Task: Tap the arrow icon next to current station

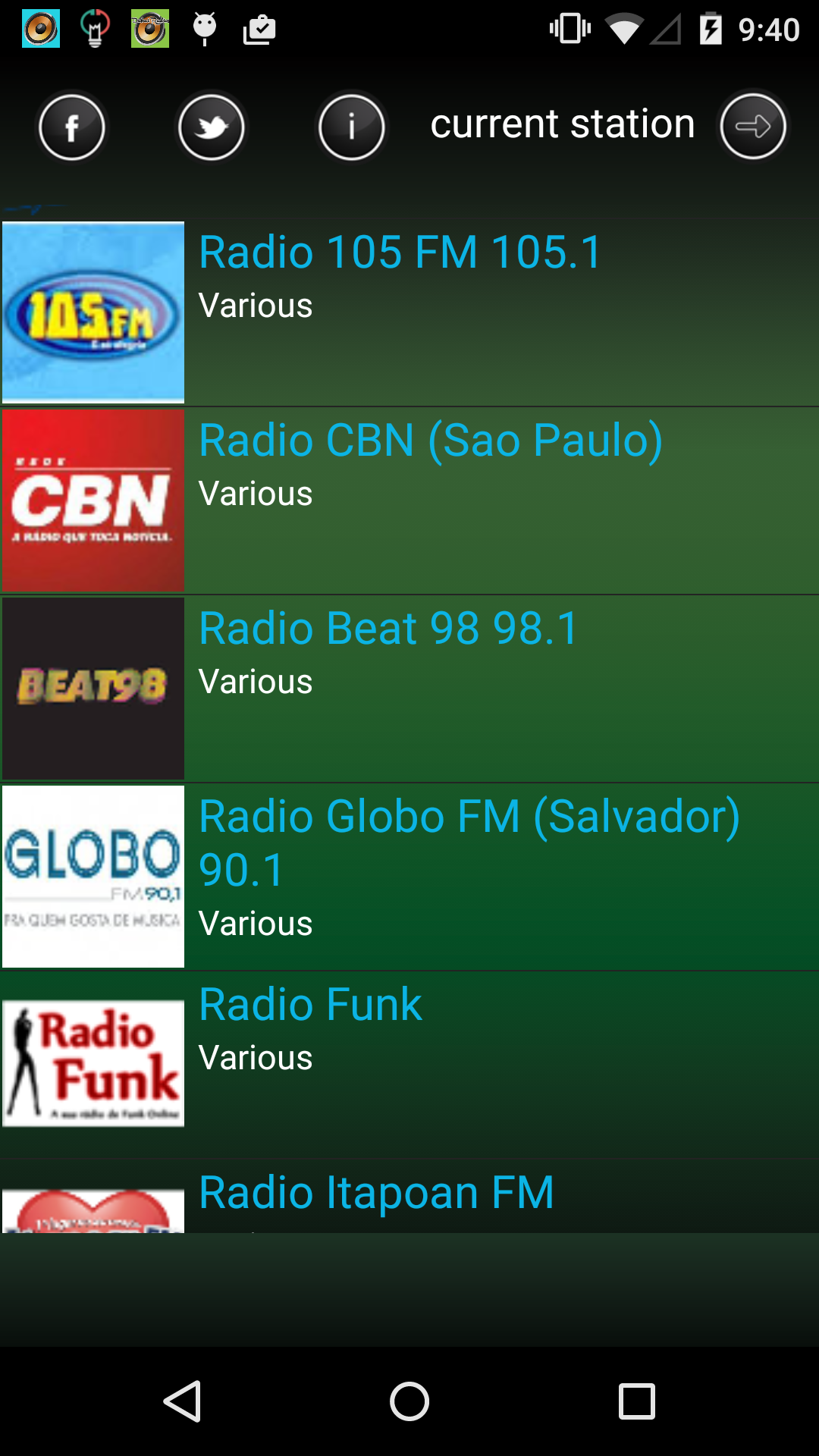Action: click(x=752, y=127)
